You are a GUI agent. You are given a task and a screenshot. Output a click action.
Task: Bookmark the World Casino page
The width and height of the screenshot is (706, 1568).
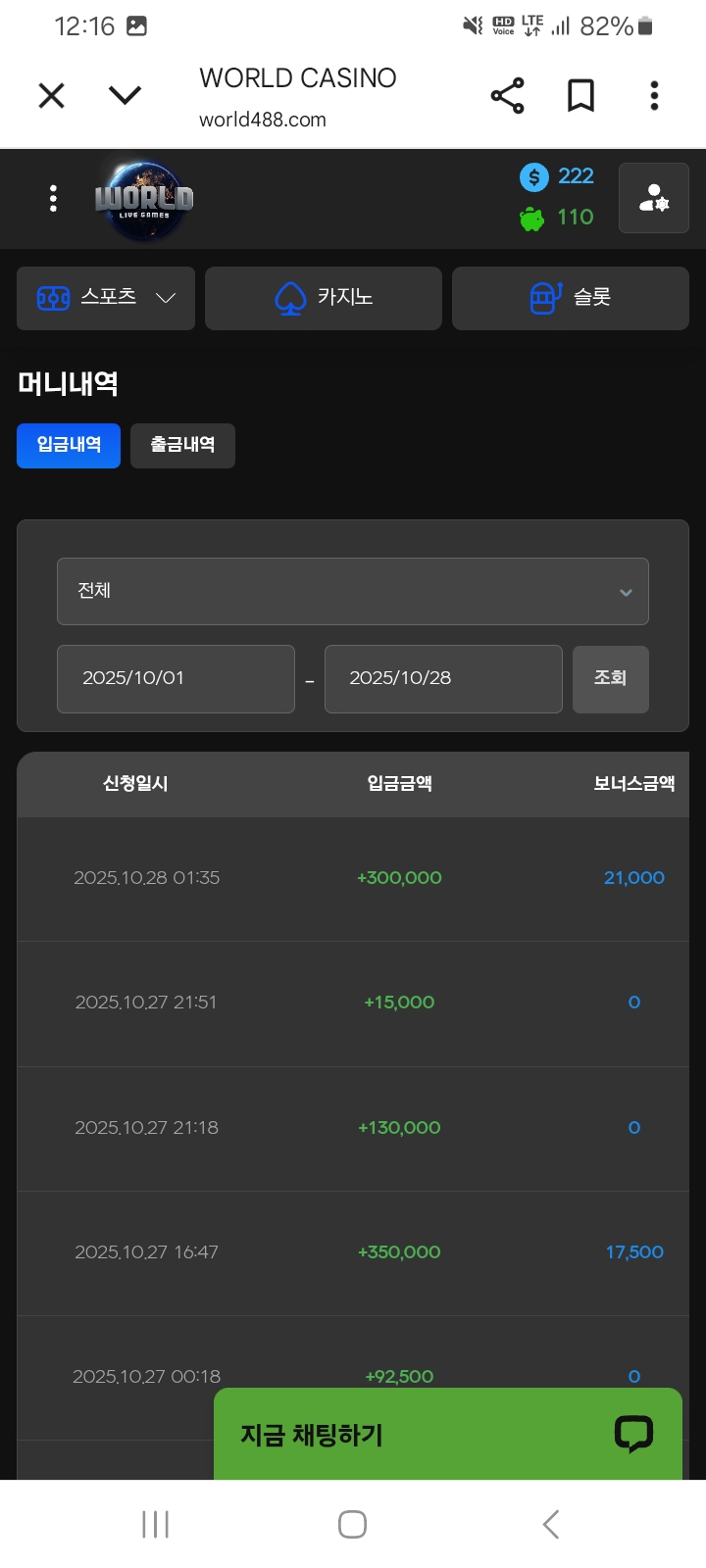click(580, 95)
